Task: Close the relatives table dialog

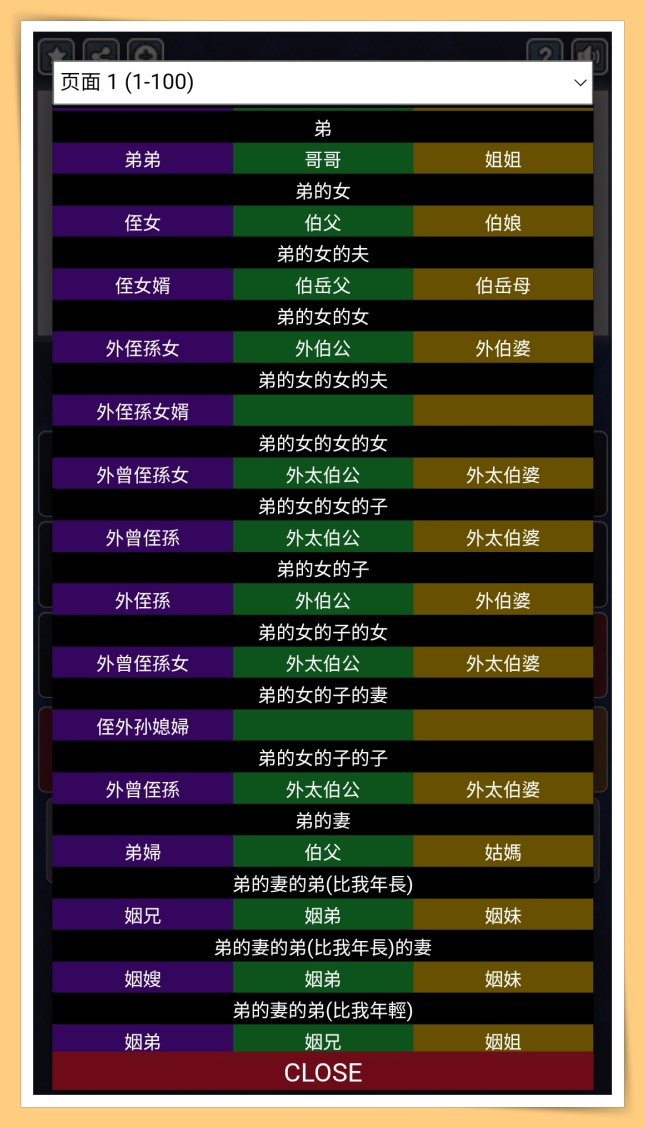Action: coord(322,1072)
